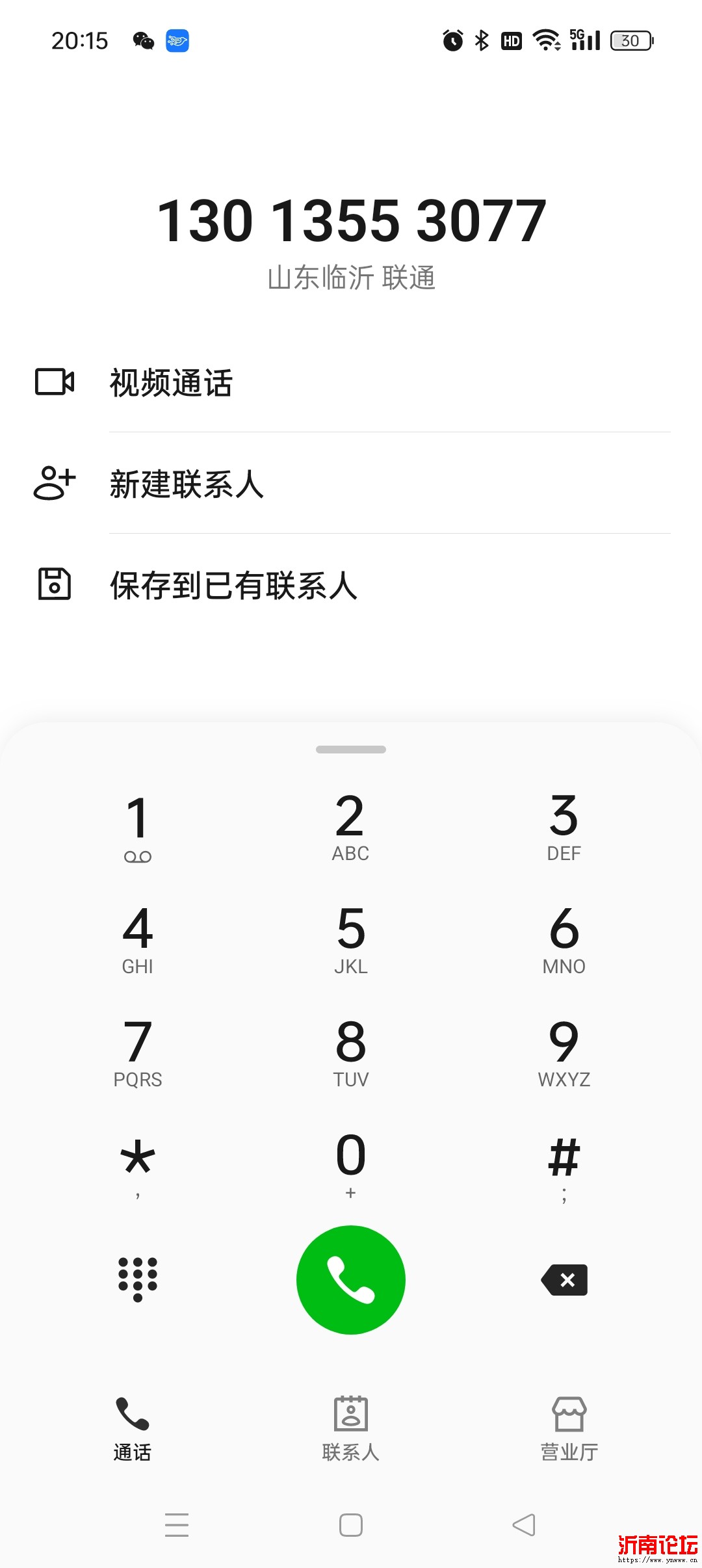
Task: Tap the 7 (PQRS) key
Action: point(138,1052)
